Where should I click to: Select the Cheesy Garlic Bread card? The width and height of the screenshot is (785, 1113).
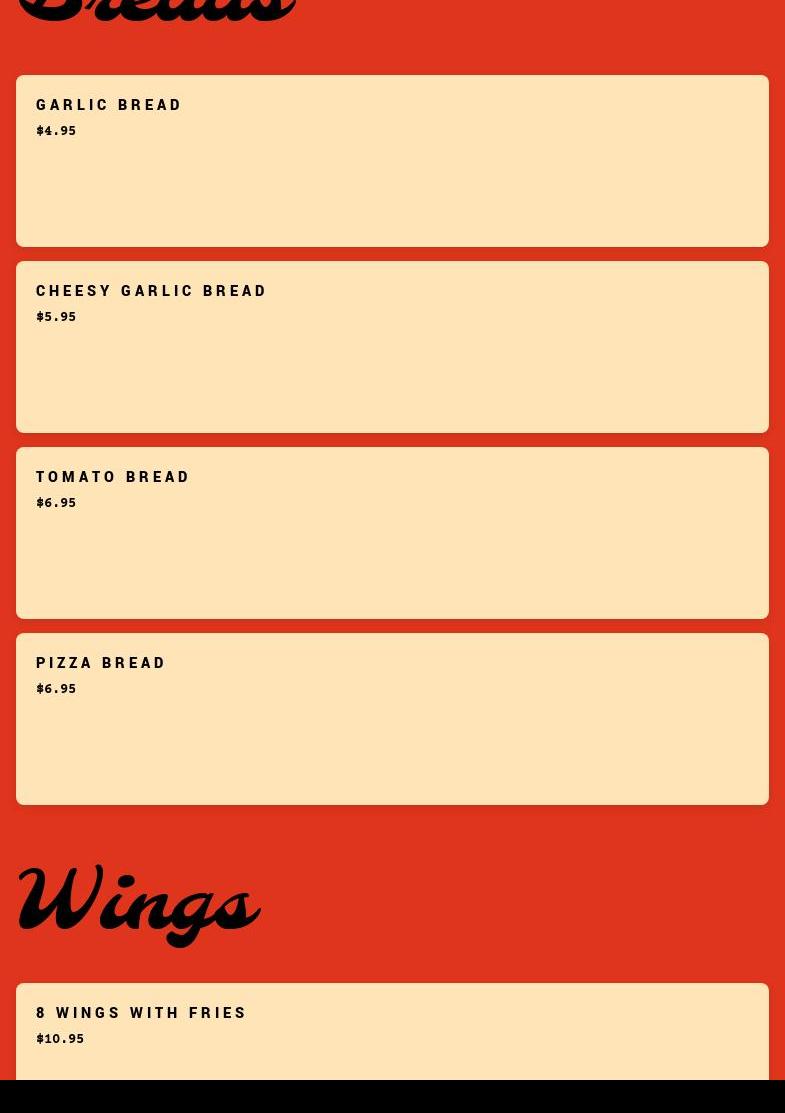click(x=392, y=346)
